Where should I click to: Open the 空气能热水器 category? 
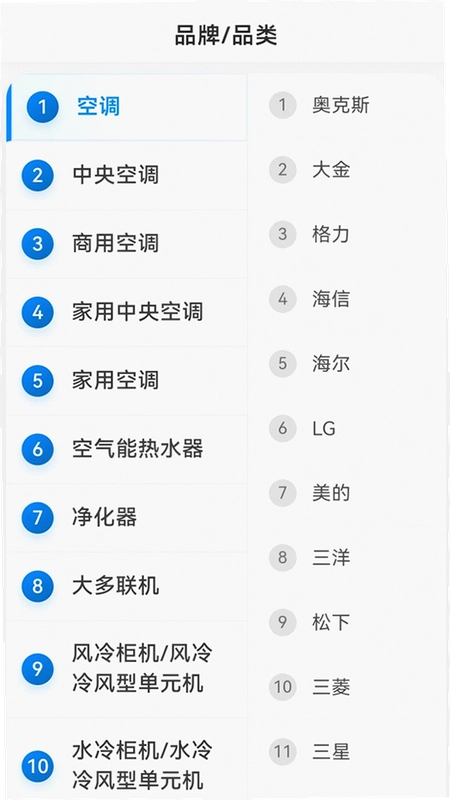[127, 449]
